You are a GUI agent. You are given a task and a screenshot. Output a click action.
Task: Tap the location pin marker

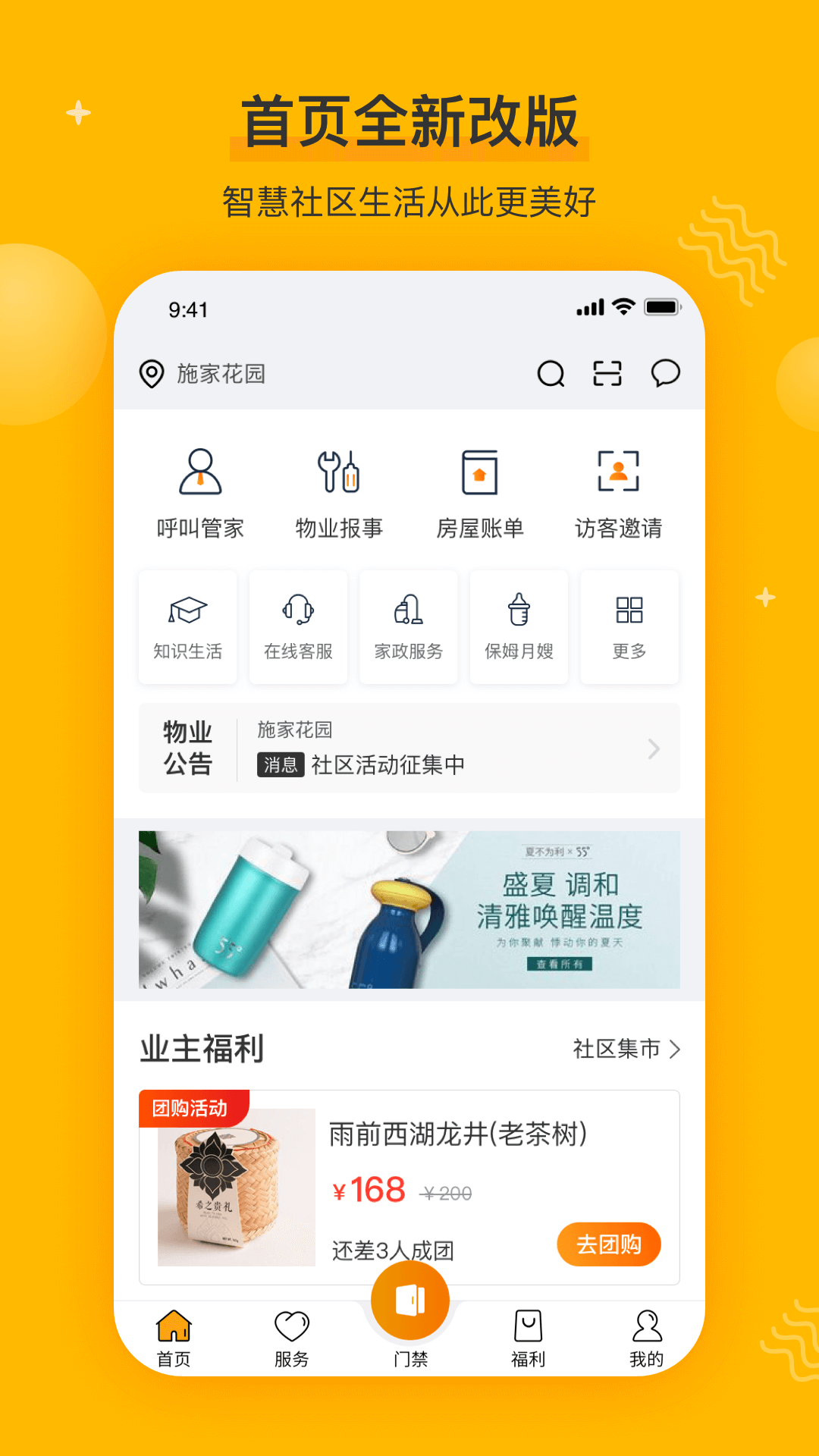150,373
